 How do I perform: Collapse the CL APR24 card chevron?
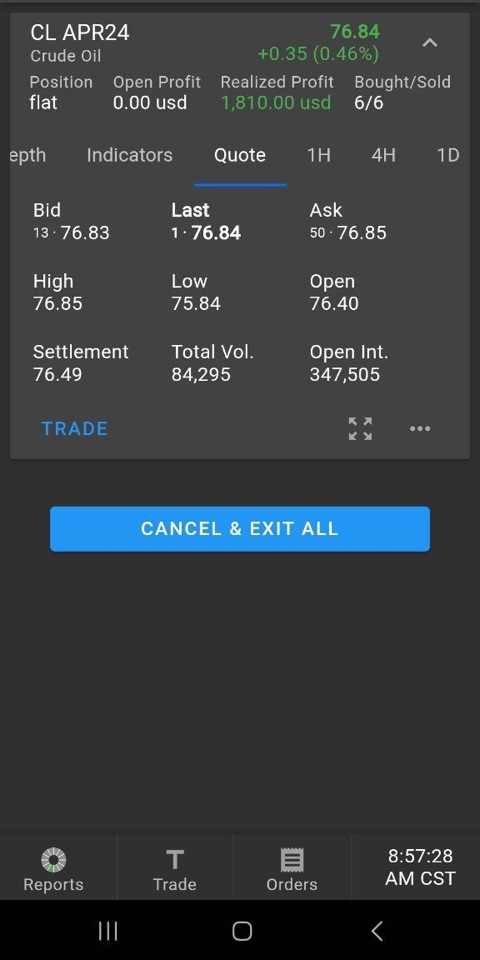pyautogui.click(x=430, y=43)
